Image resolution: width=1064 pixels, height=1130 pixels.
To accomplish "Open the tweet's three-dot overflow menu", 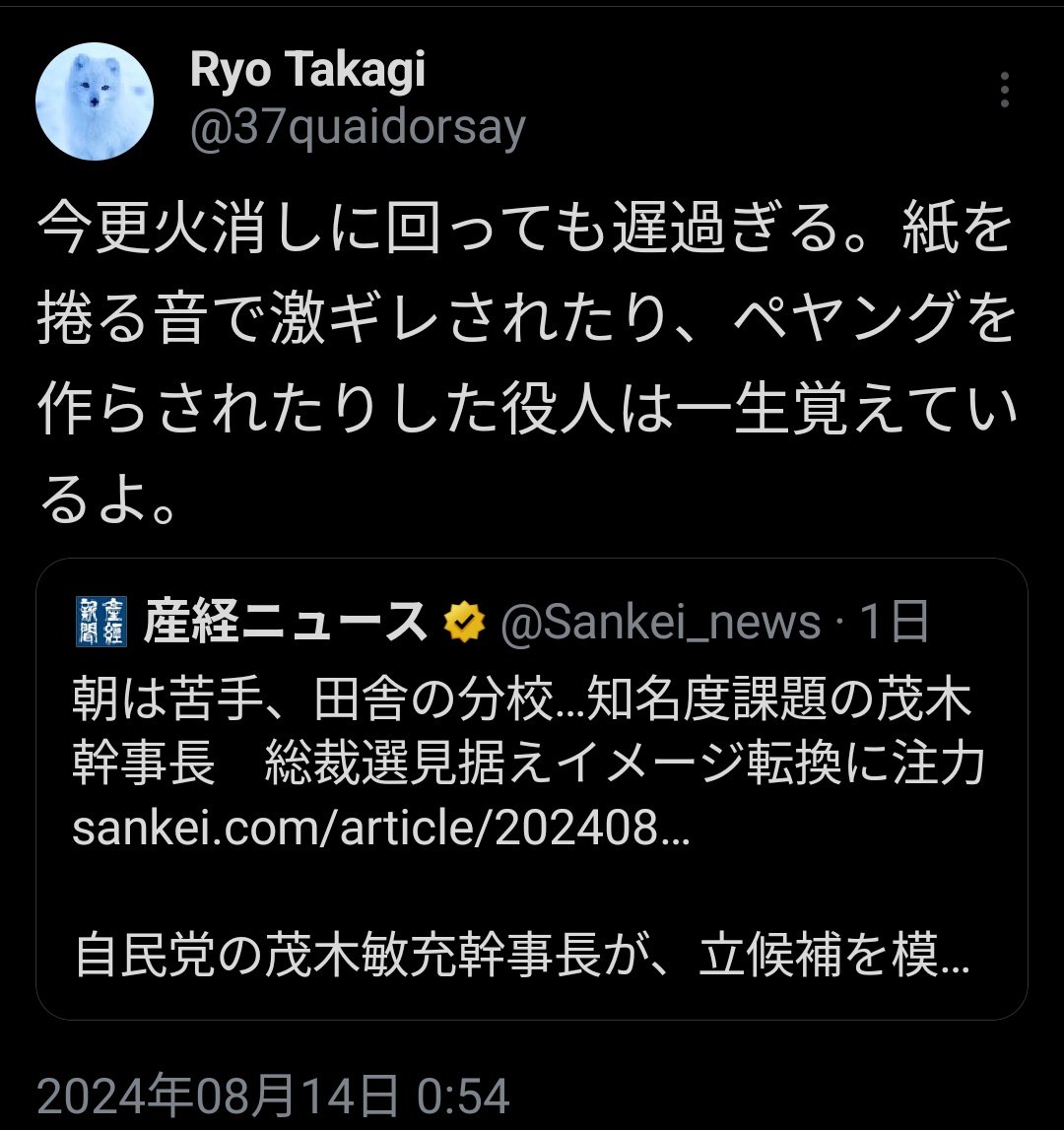I will point(1004,90).
